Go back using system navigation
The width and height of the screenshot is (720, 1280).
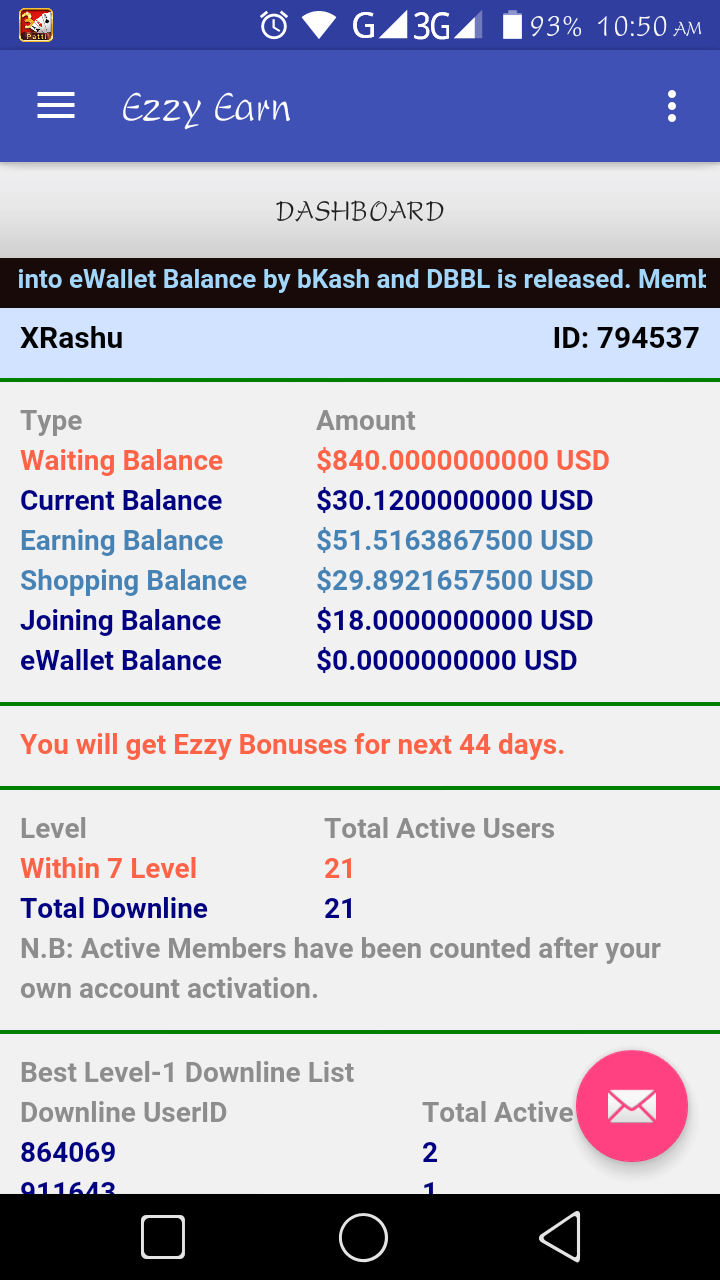point(560,1237)
